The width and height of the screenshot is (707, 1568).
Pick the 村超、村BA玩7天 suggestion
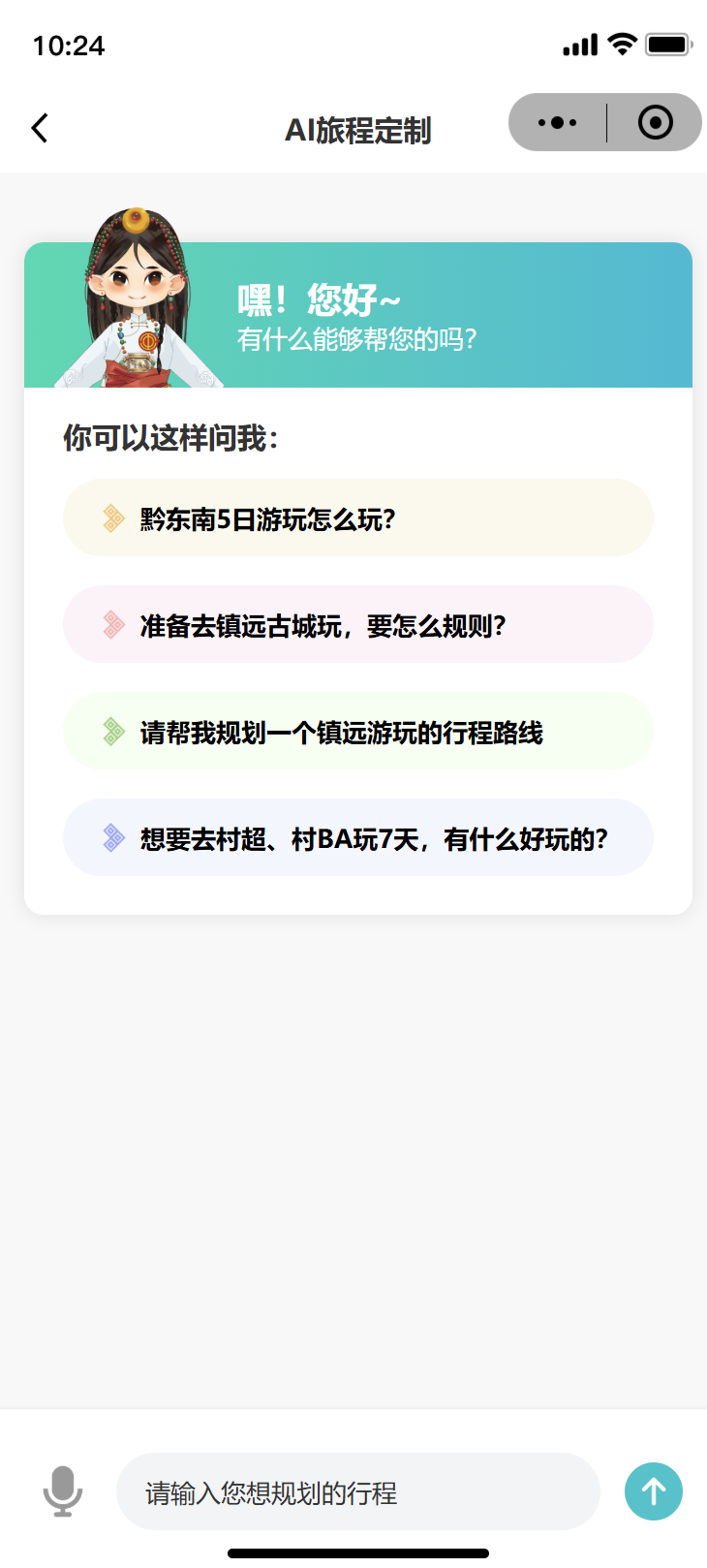[358, 837]
